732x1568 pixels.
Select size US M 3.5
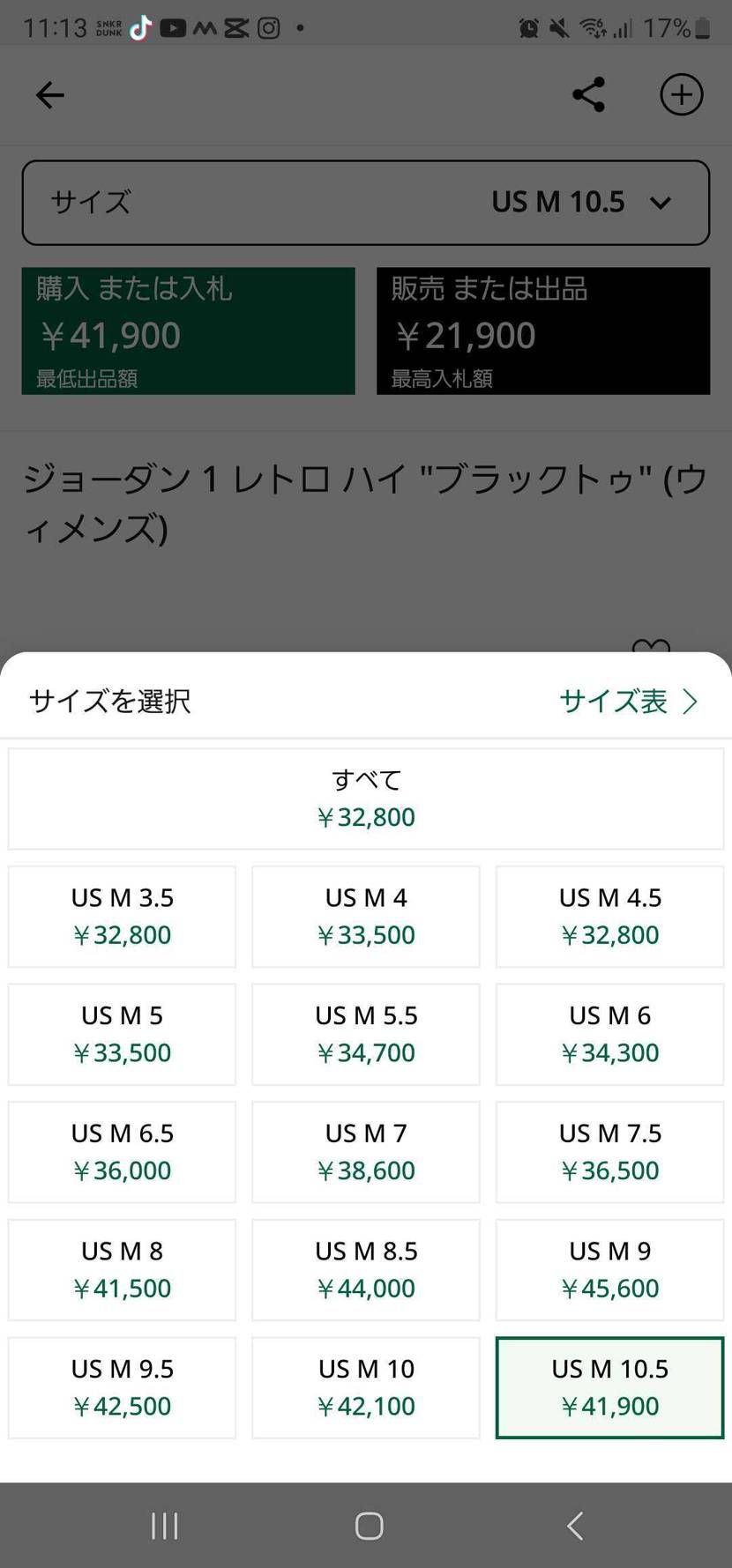click(122, 916)
